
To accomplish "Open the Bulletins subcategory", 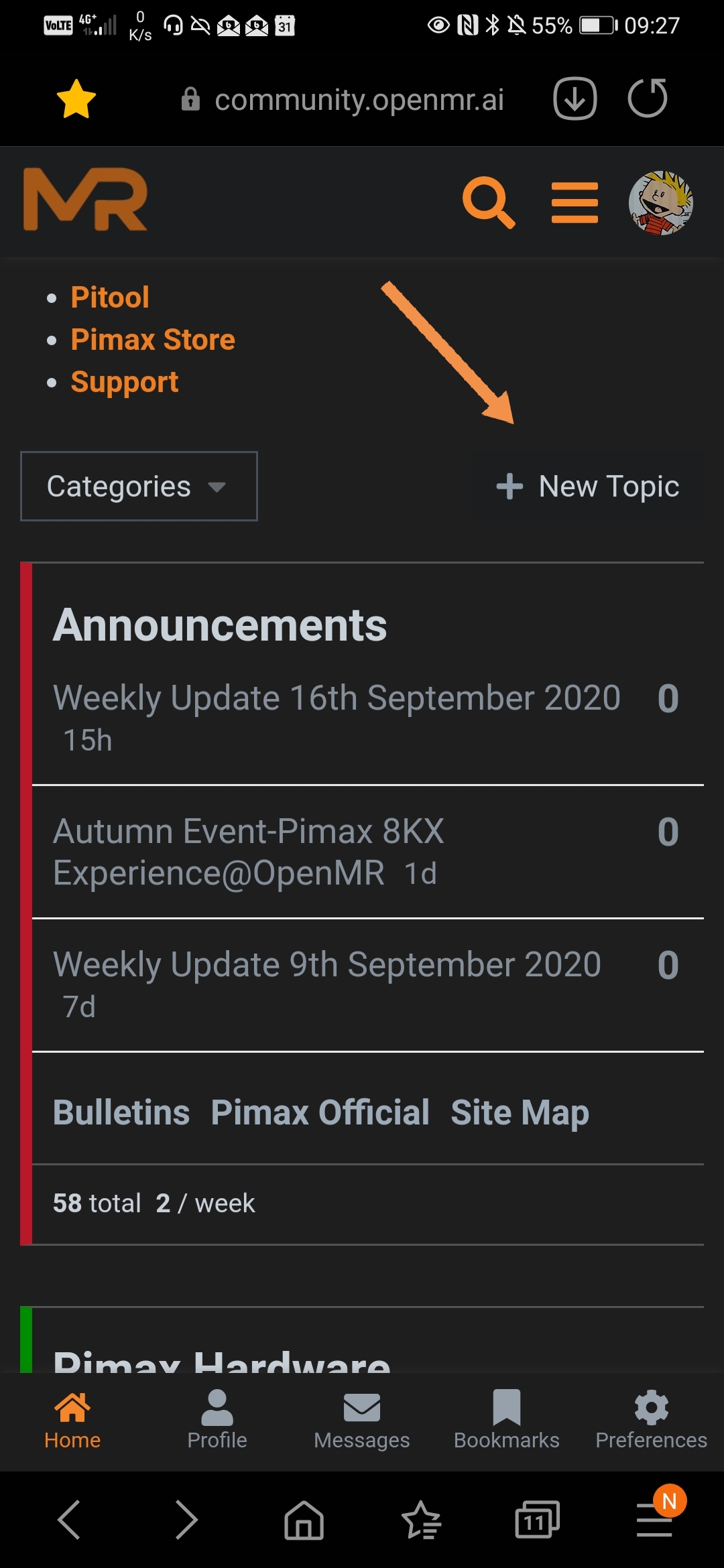I will click(121, 1112).
